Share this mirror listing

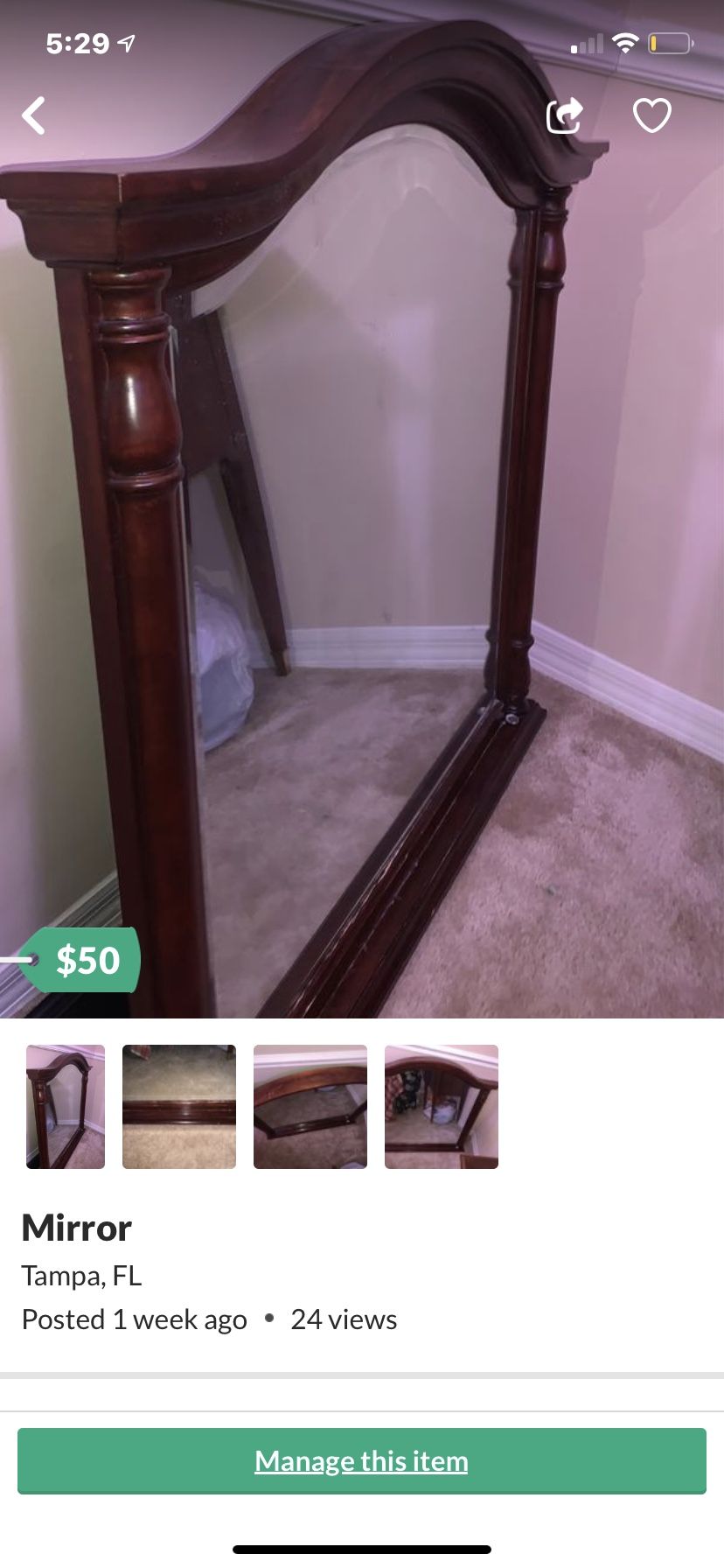pyautogui.click(x=565, y=115)
